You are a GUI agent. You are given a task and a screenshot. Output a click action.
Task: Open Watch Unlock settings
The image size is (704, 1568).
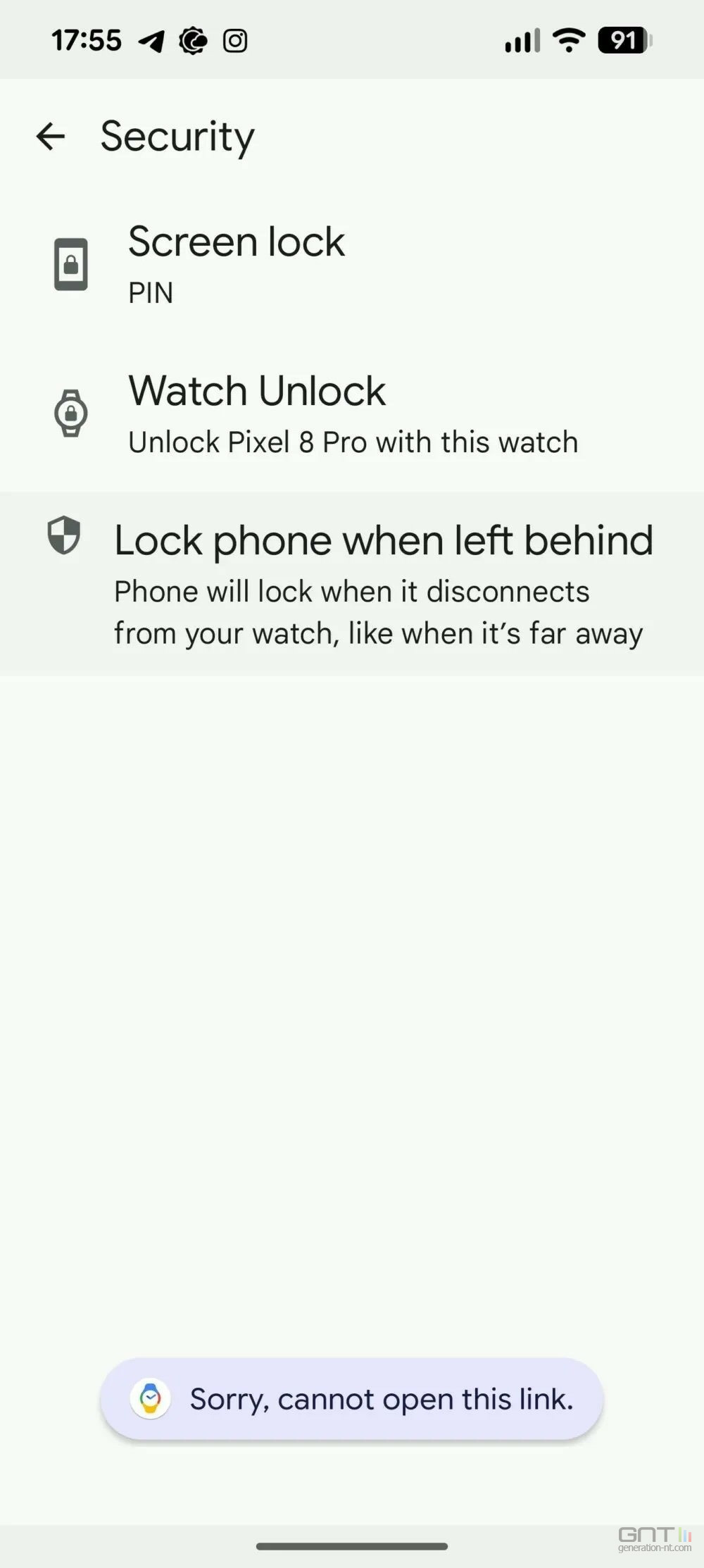(x=352, y=414)
